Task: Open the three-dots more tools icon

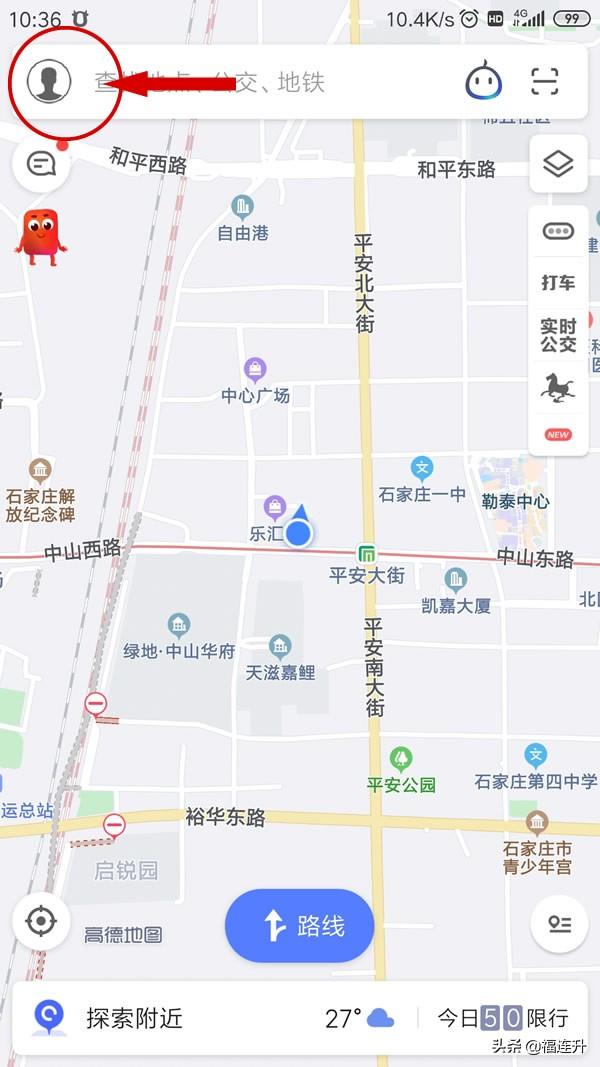Action: pyautogui.click(x=558, y=232)
